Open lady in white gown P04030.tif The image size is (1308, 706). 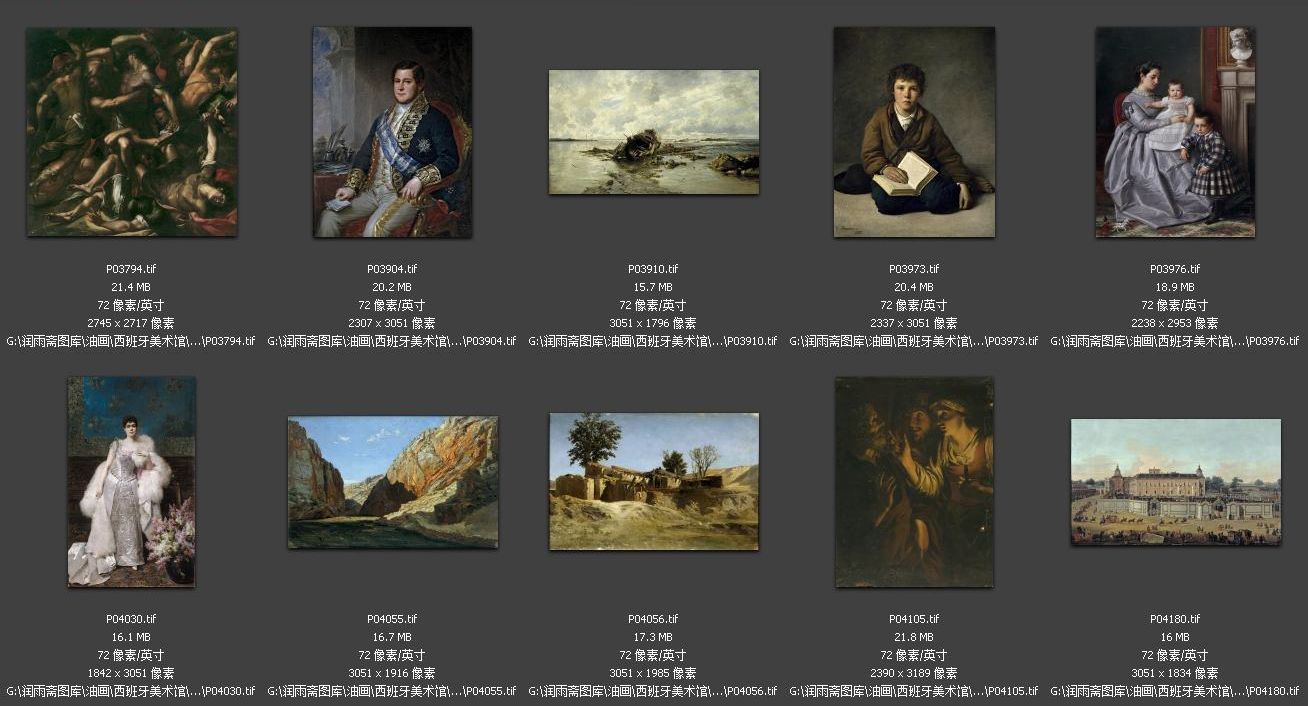point(131,481)
